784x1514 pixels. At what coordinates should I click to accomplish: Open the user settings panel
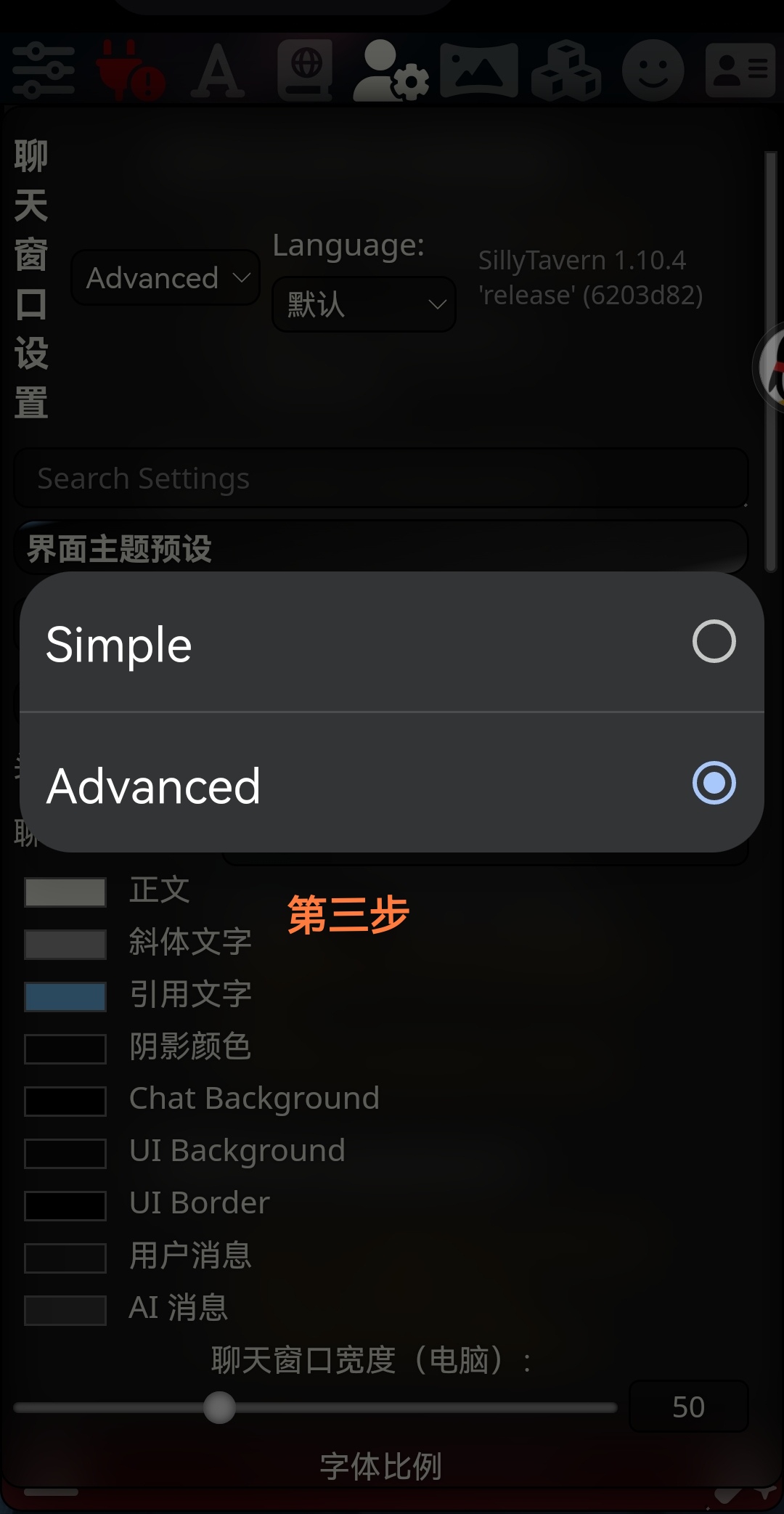tap(392, 69)
